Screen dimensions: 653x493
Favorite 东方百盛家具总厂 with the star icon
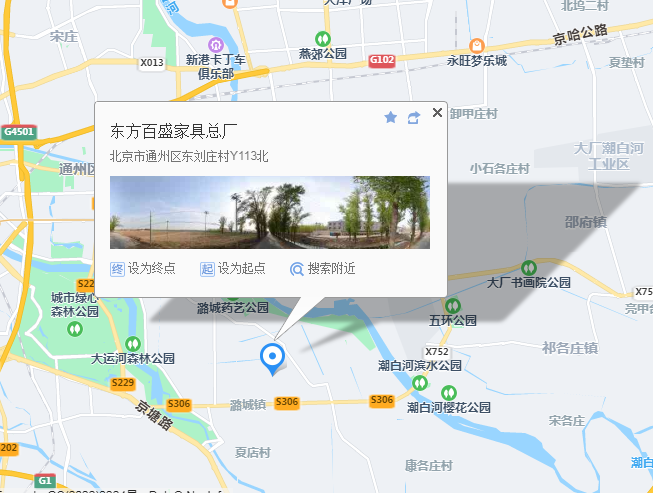[391, 117]
